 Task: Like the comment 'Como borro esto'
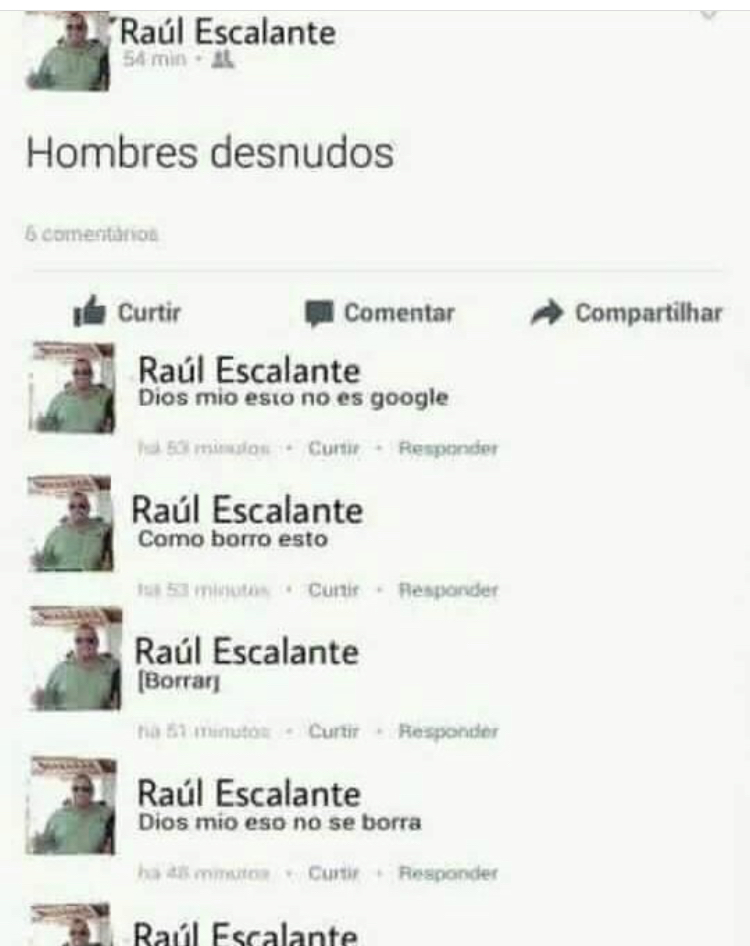333,590
